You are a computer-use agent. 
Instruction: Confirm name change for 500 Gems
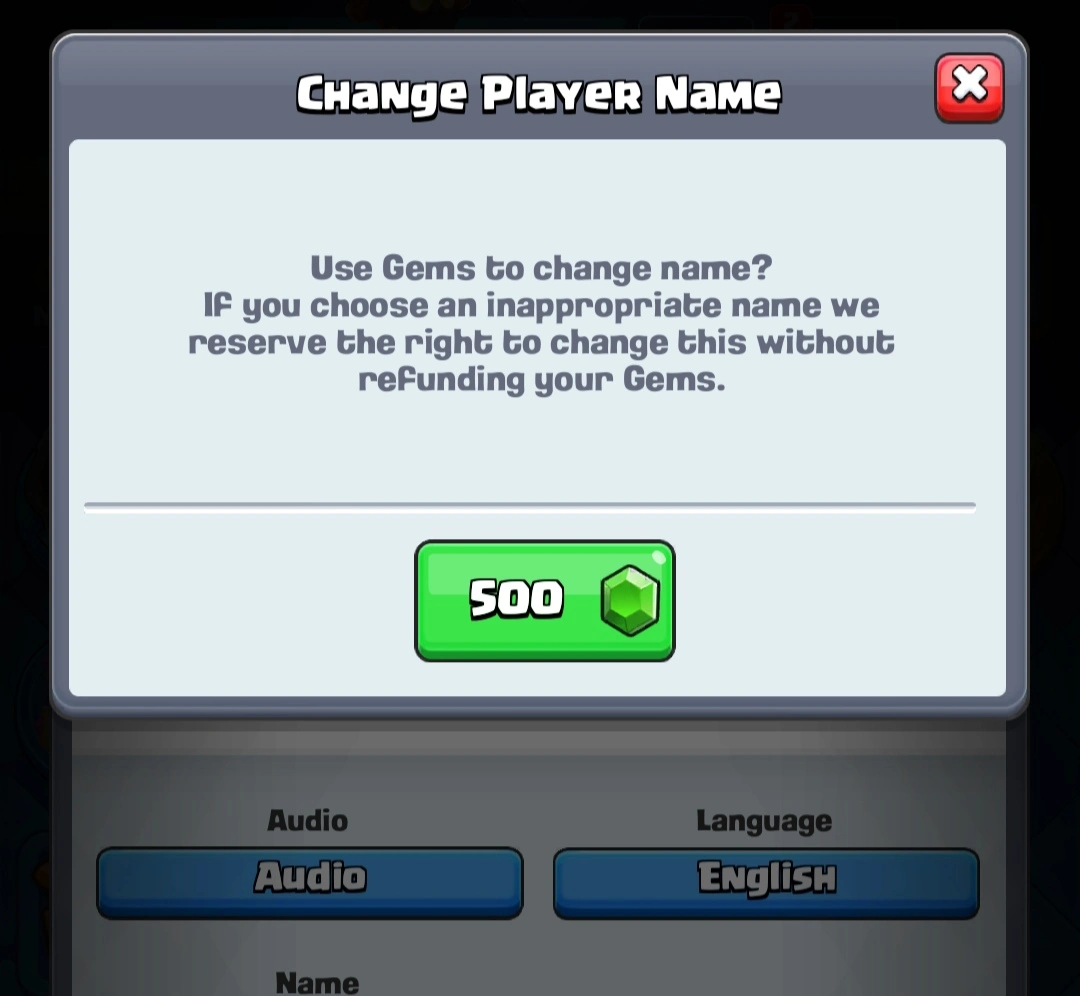545,601
